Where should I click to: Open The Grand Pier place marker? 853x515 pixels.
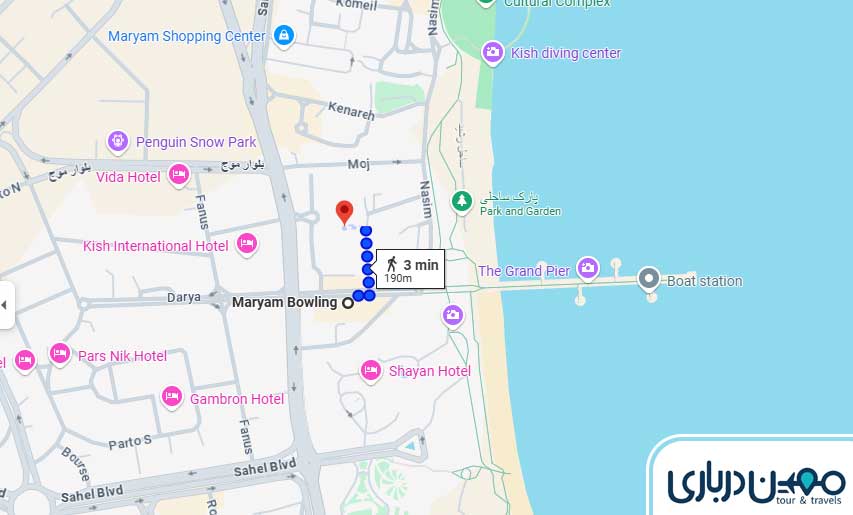click(588, 268)
